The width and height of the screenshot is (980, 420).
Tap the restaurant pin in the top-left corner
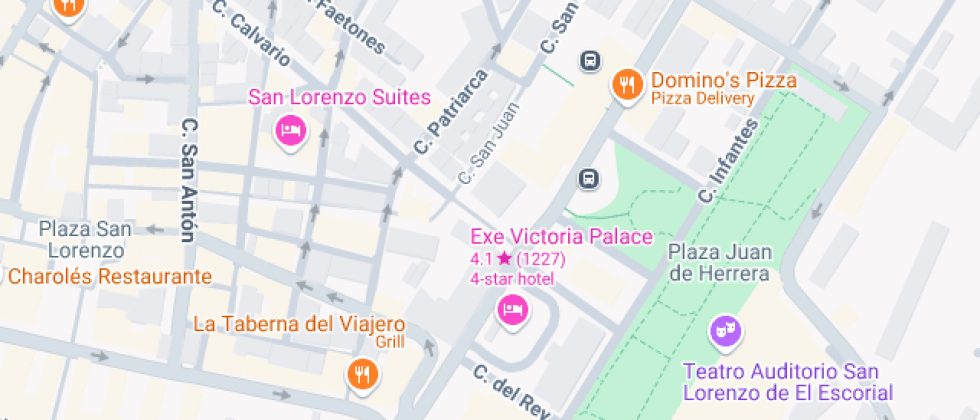pos(69,6)
